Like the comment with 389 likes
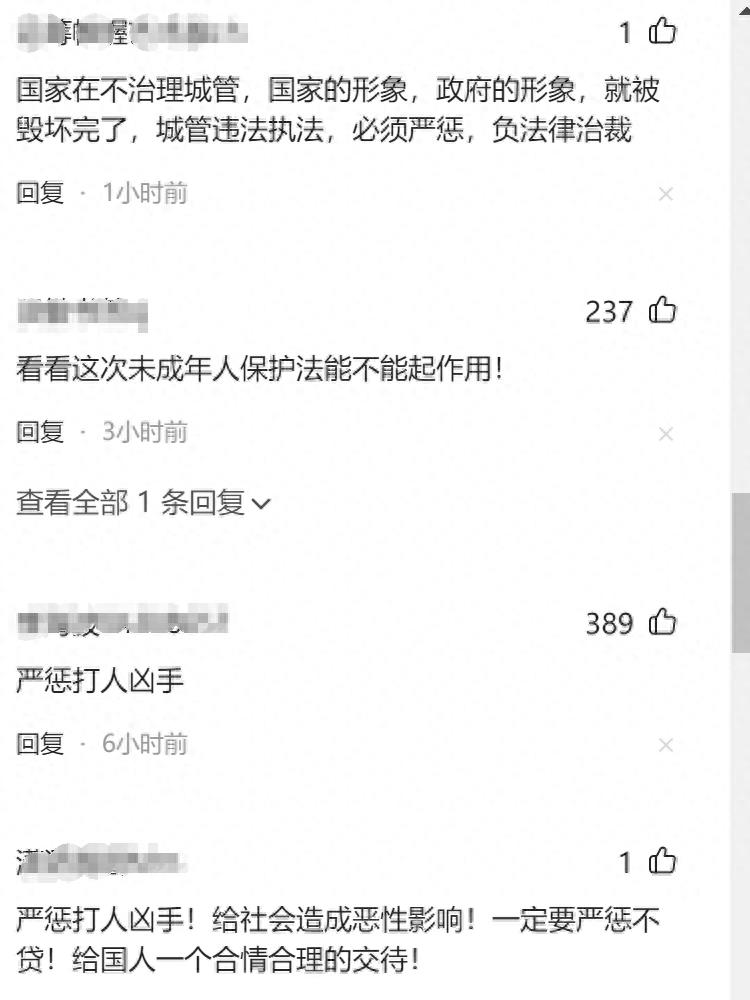 pyautogui.click(x=662, y=623)
